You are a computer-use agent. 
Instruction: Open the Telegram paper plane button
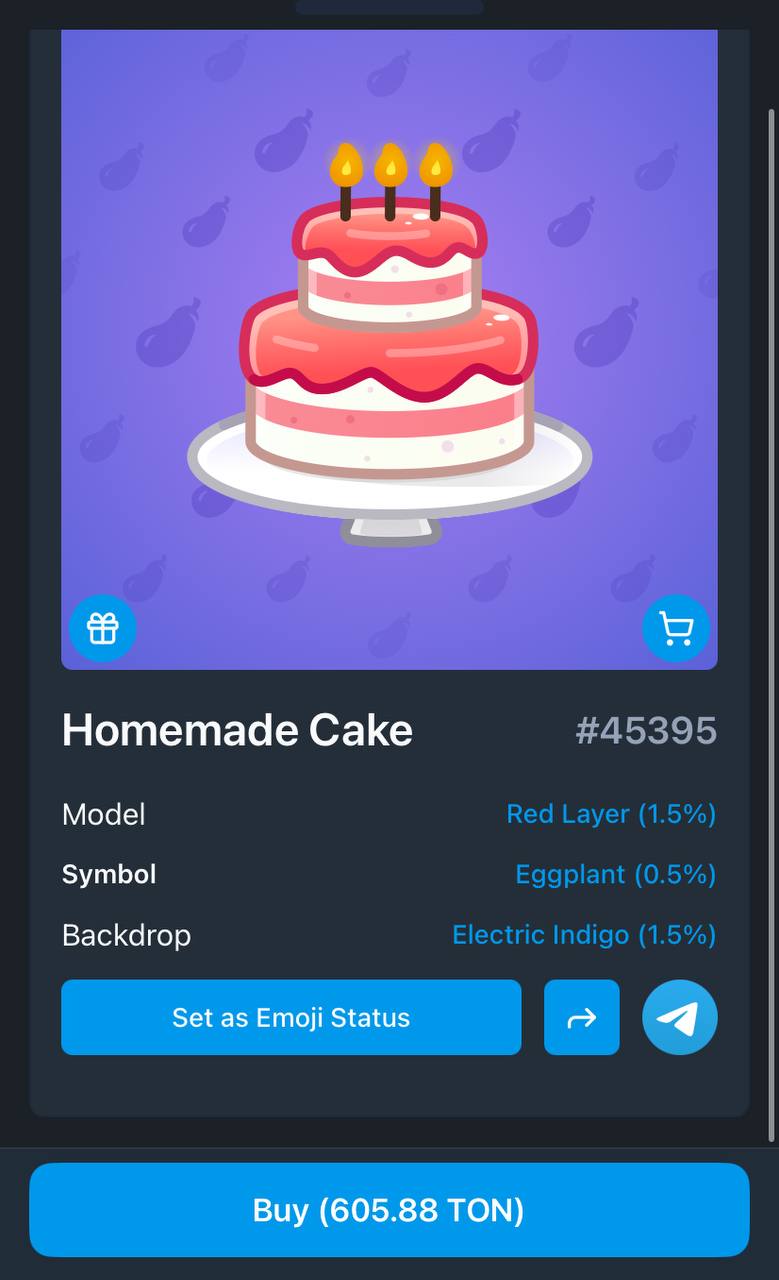coord(680,1018)
